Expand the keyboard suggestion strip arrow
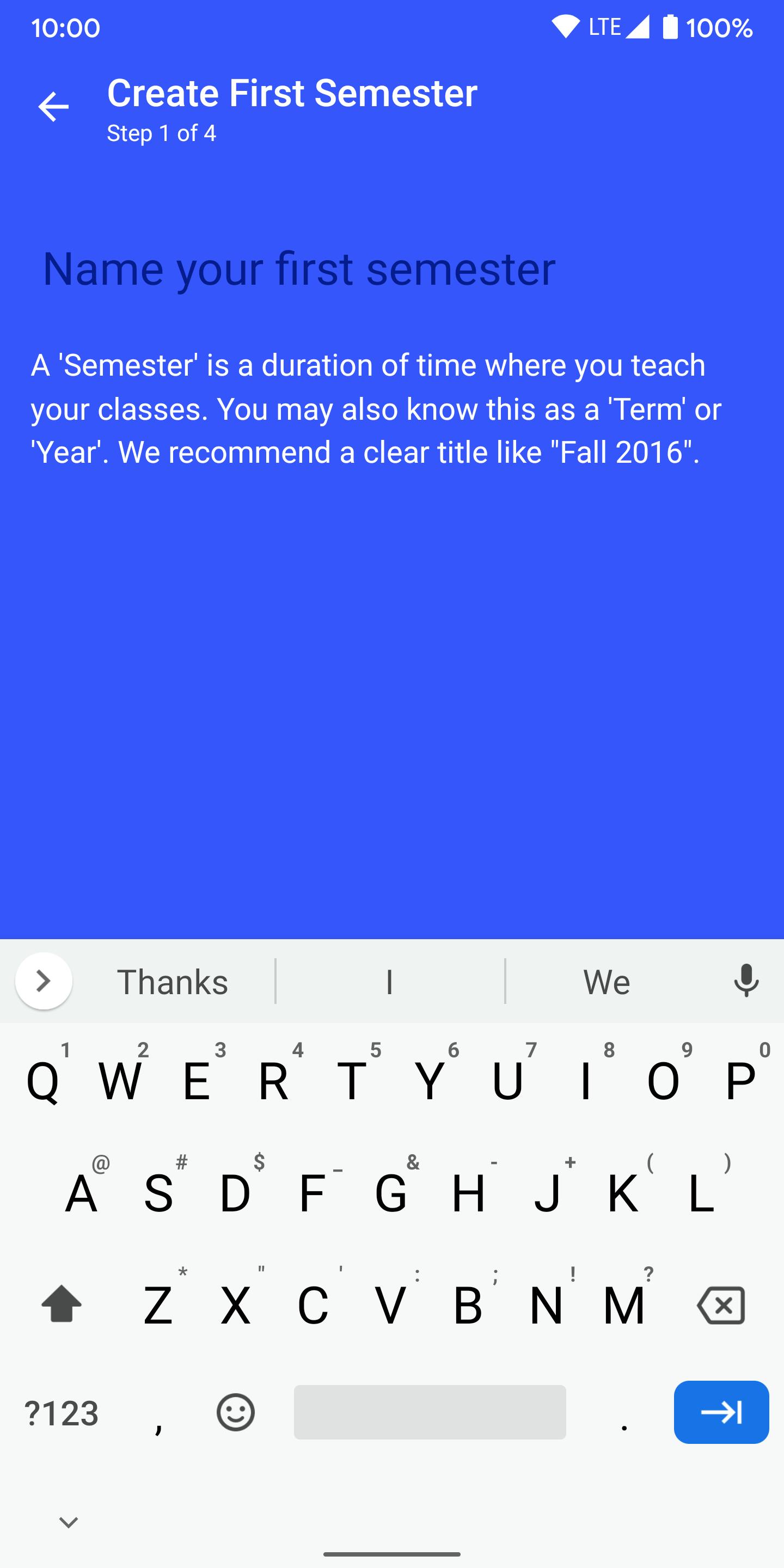Viewport: 784px width, 1568px height. [43, 981]
